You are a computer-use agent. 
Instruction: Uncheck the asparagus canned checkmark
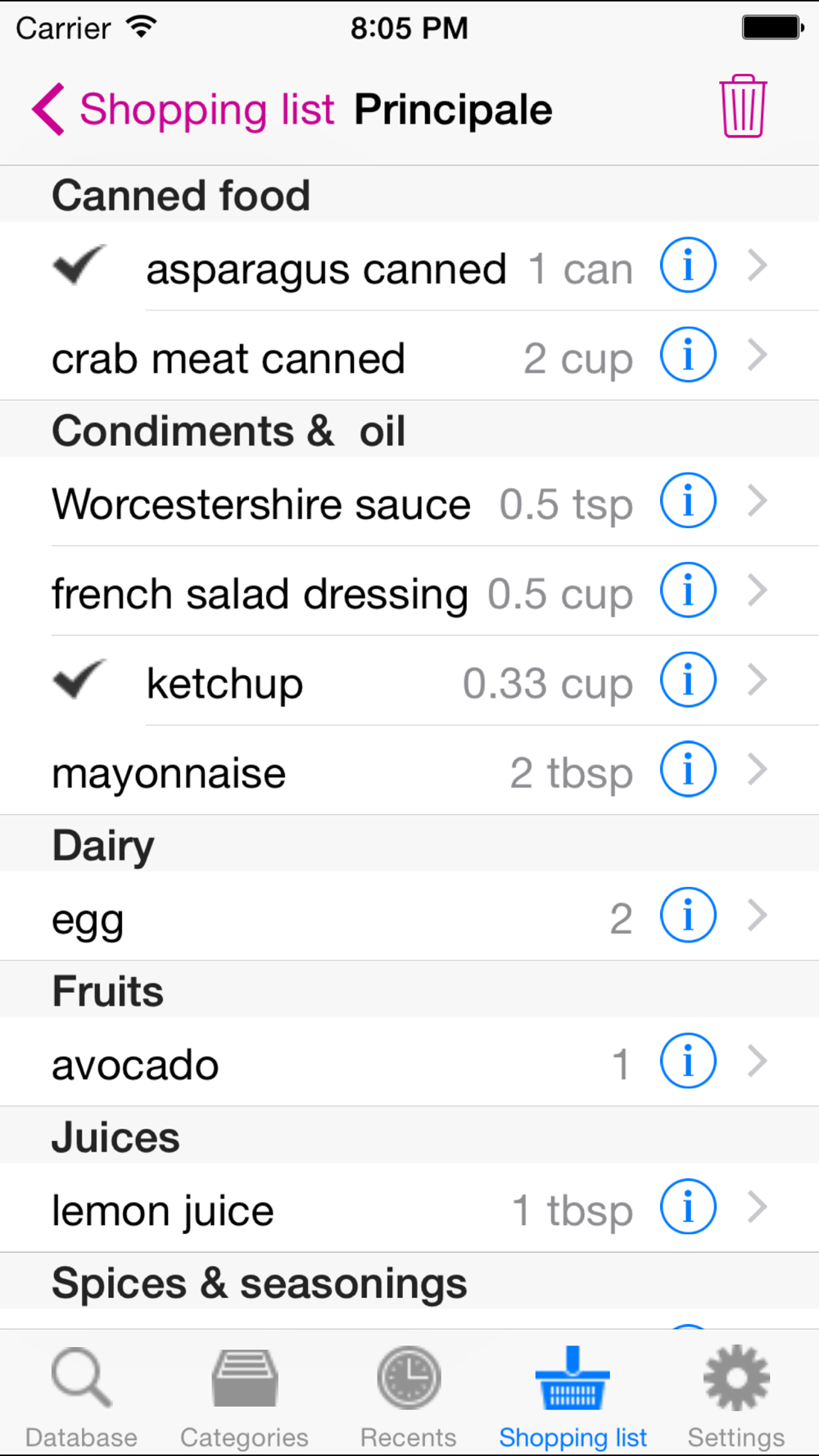(79, 265)
